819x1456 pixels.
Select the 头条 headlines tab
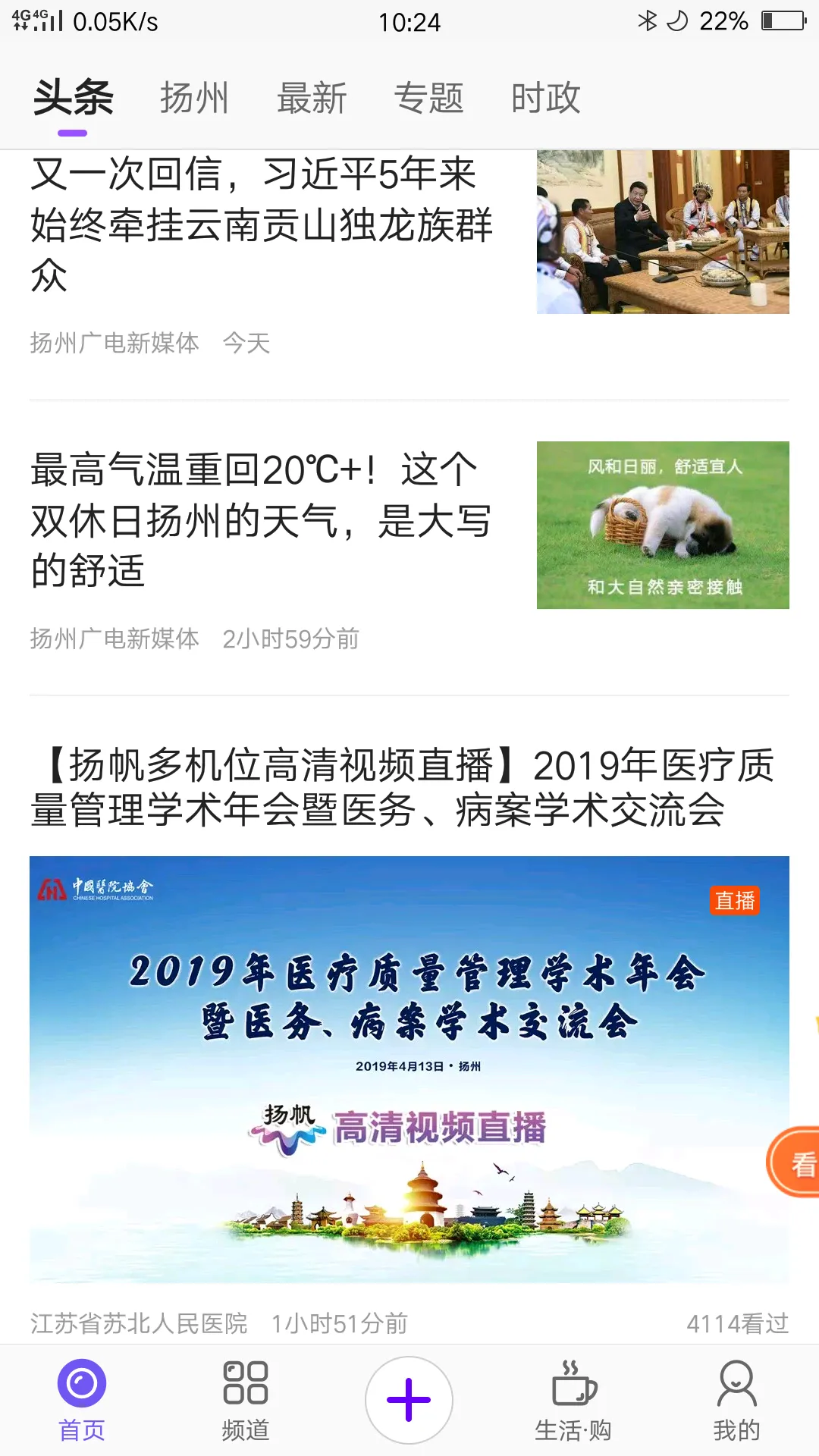click(x=73, y=97)
